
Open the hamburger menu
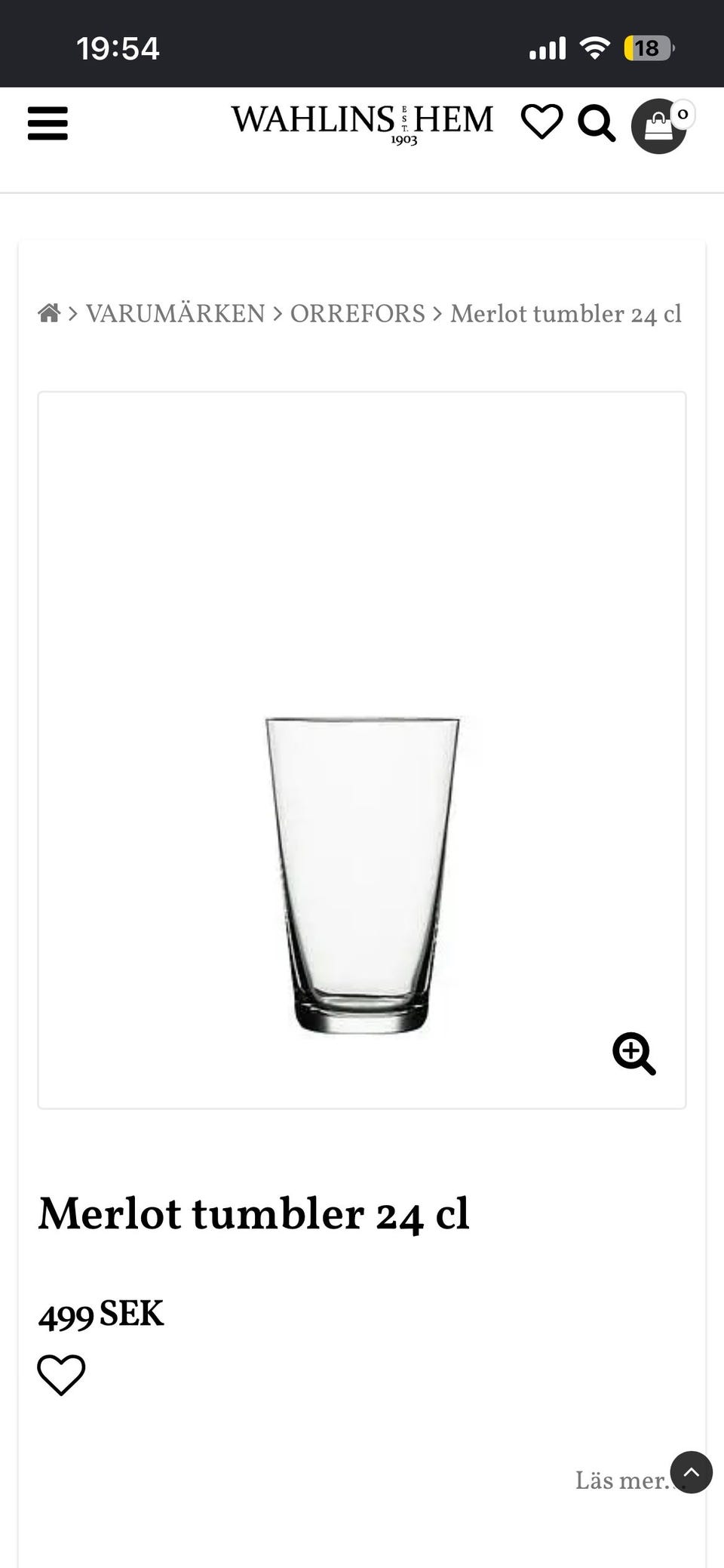pyautogui.click(x=48, y=124)
